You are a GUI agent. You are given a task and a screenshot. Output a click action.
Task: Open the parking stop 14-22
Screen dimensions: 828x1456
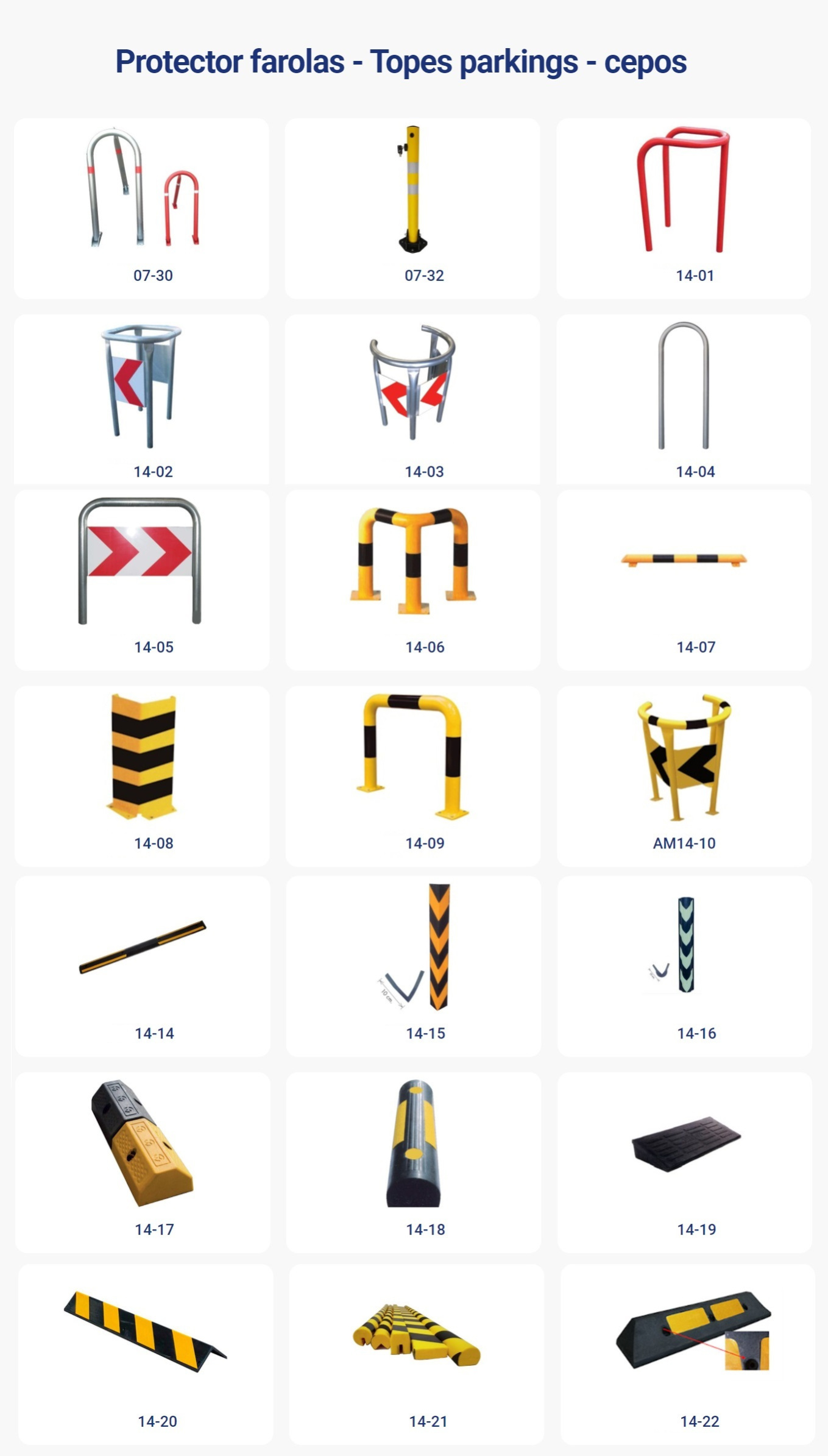click(687, 1354)
